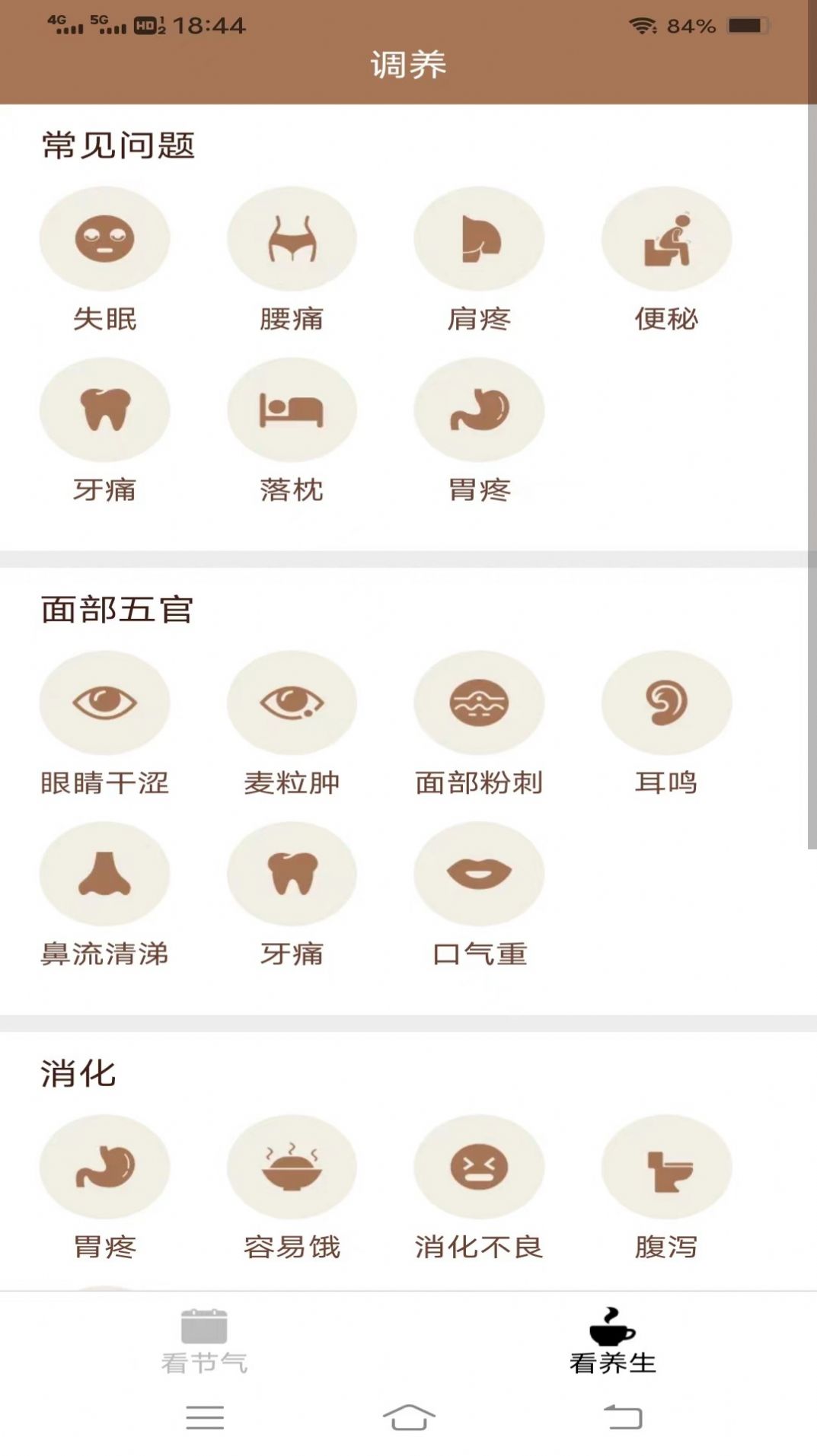Open the 腰痛 (back pain) icon

pos(292,238)
